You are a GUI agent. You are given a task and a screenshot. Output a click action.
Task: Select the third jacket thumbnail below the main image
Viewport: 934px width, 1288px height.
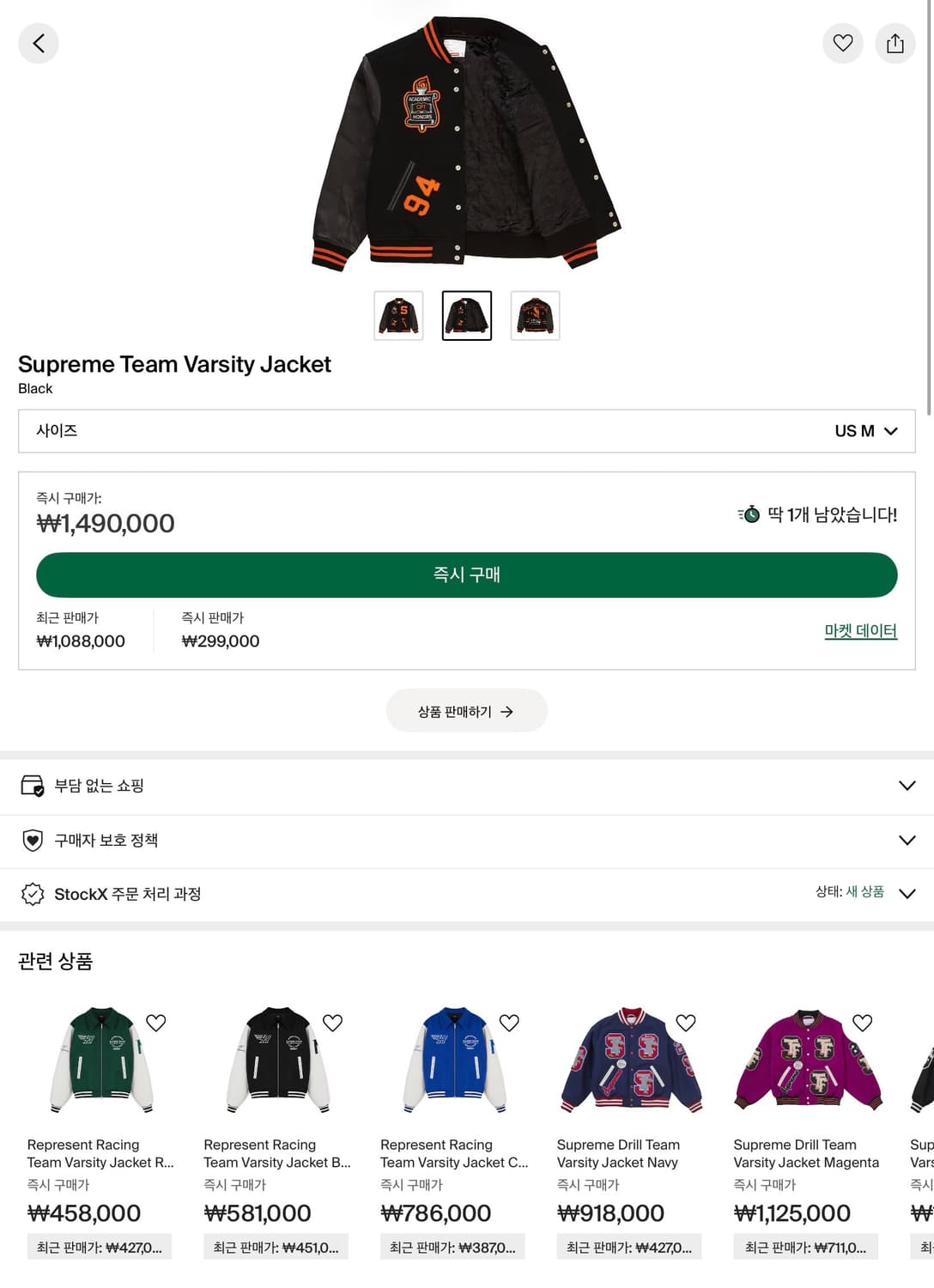(x=535, y=315)
